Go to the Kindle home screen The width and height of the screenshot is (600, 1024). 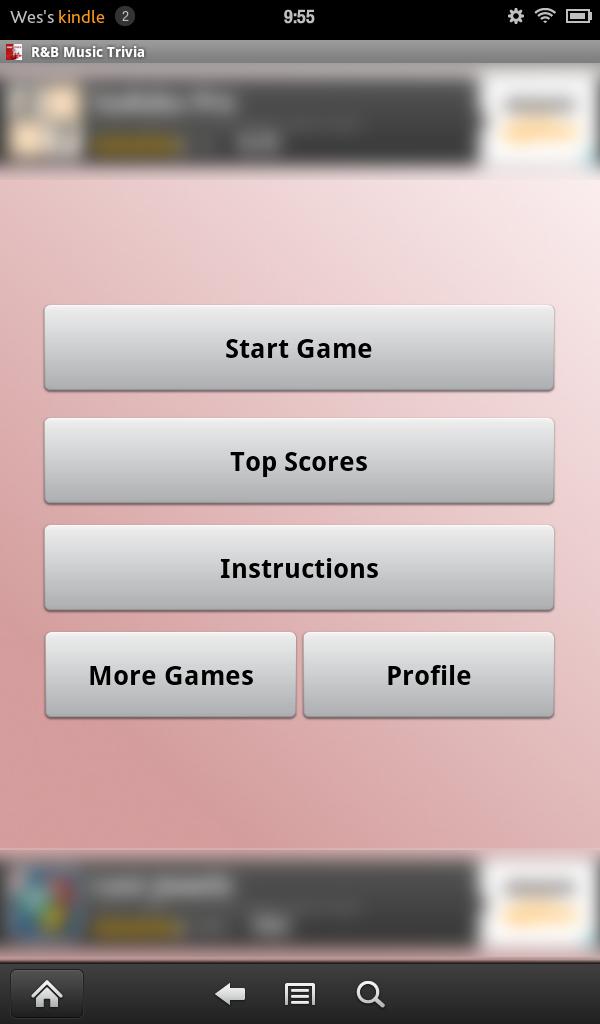(x=47, y=993)
